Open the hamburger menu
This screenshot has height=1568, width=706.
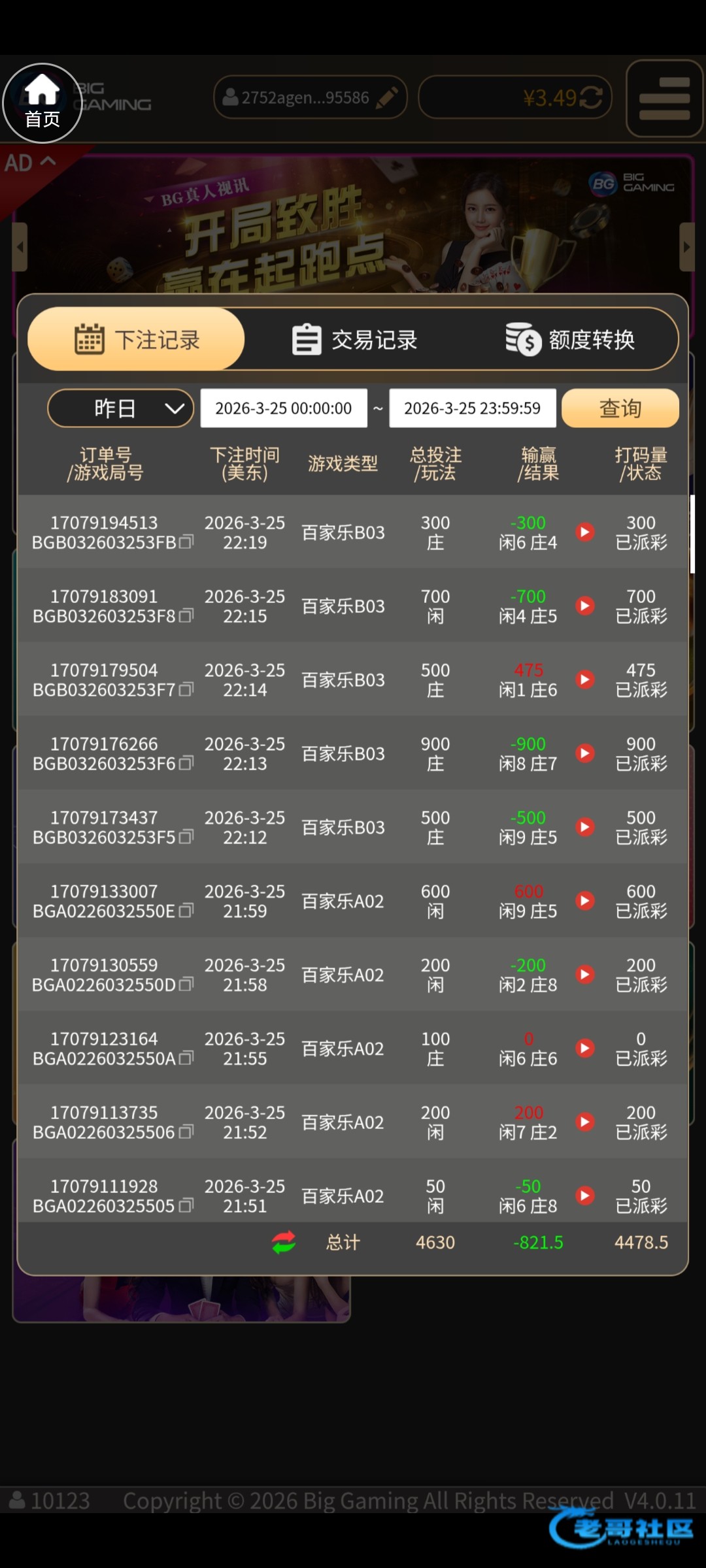(664, 99)
